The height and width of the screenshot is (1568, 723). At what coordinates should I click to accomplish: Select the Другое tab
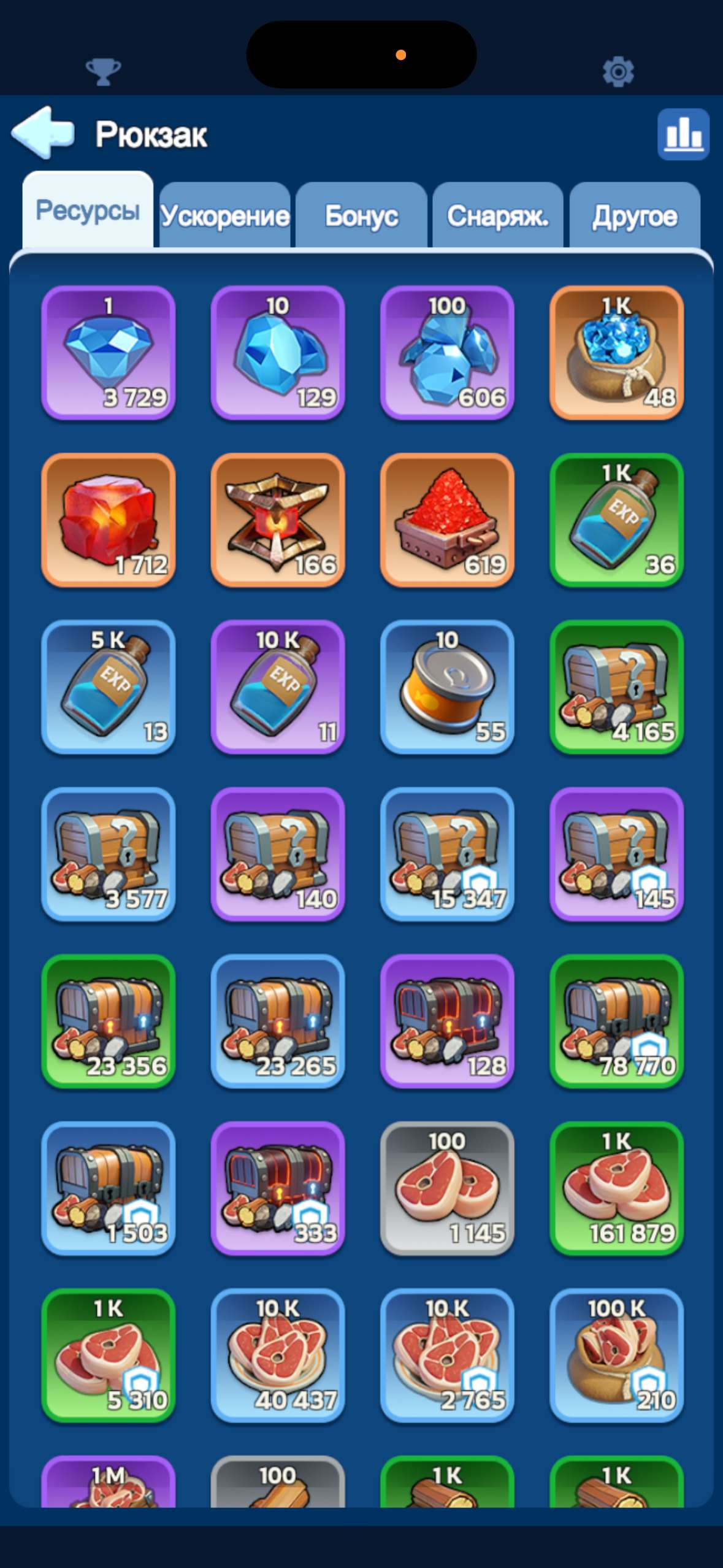pos(635,216)
